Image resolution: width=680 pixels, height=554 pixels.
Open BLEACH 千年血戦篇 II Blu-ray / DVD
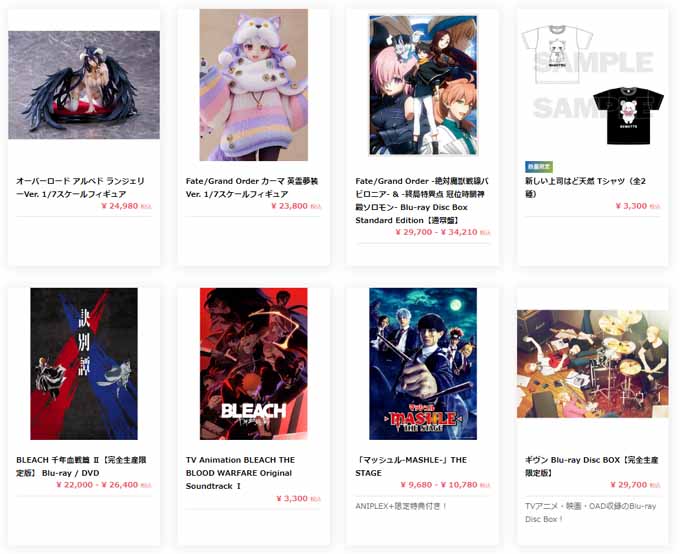click(x=84, y=364)
